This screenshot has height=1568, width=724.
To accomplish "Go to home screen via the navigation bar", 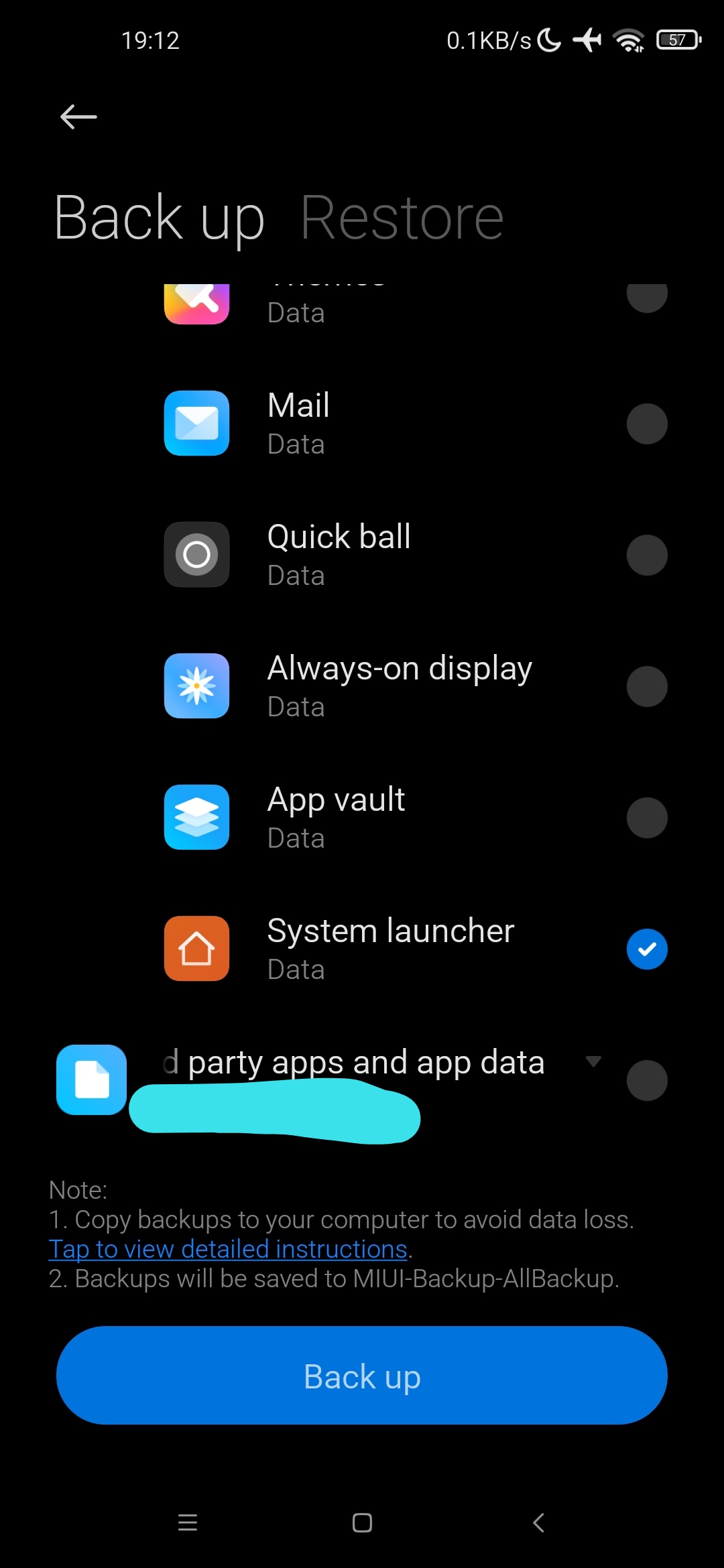I will pos(362,1522).
